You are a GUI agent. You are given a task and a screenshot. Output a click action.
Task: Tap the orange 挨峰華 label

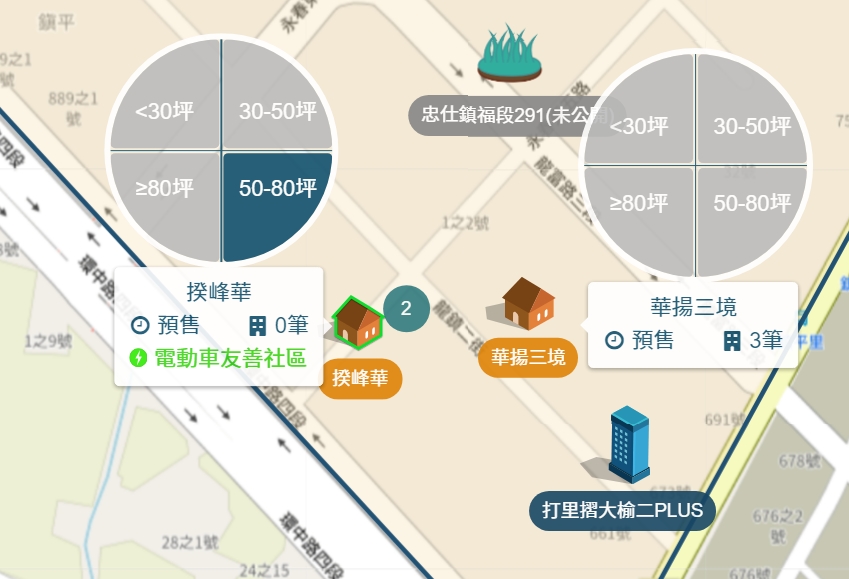pyautogui.click(x=360, y=378)
